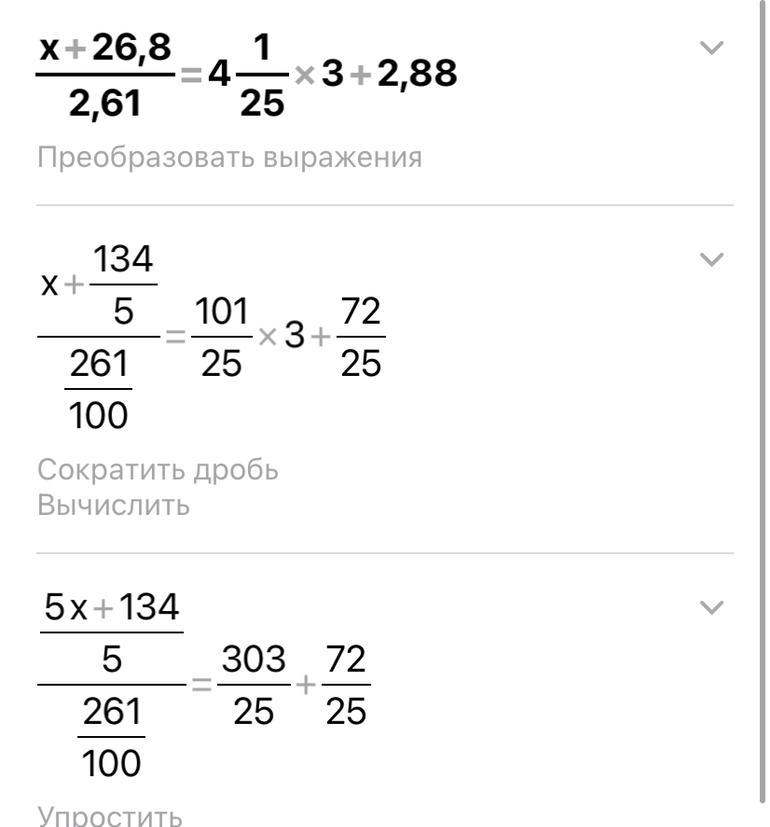Expand the step "Преобразовать выражения" chevron
The height and width of the screenshot is (827, 770).
[711, 47]
